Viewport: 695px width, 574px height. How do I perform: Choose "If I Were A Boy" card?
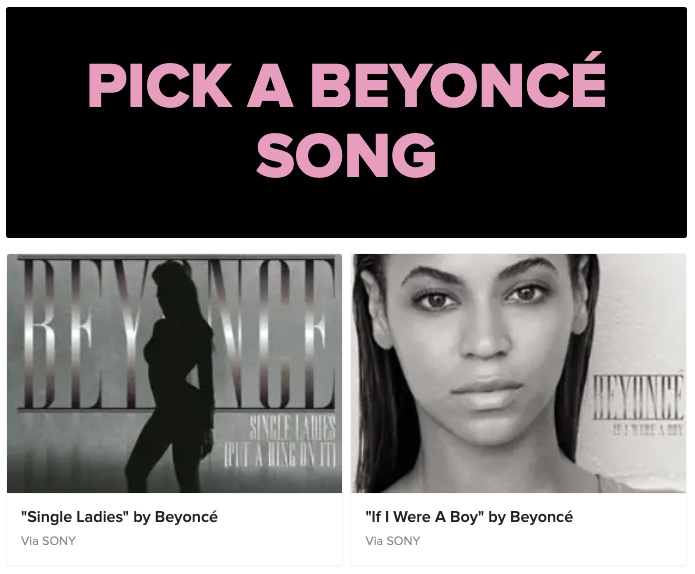(x=519, y=400)
